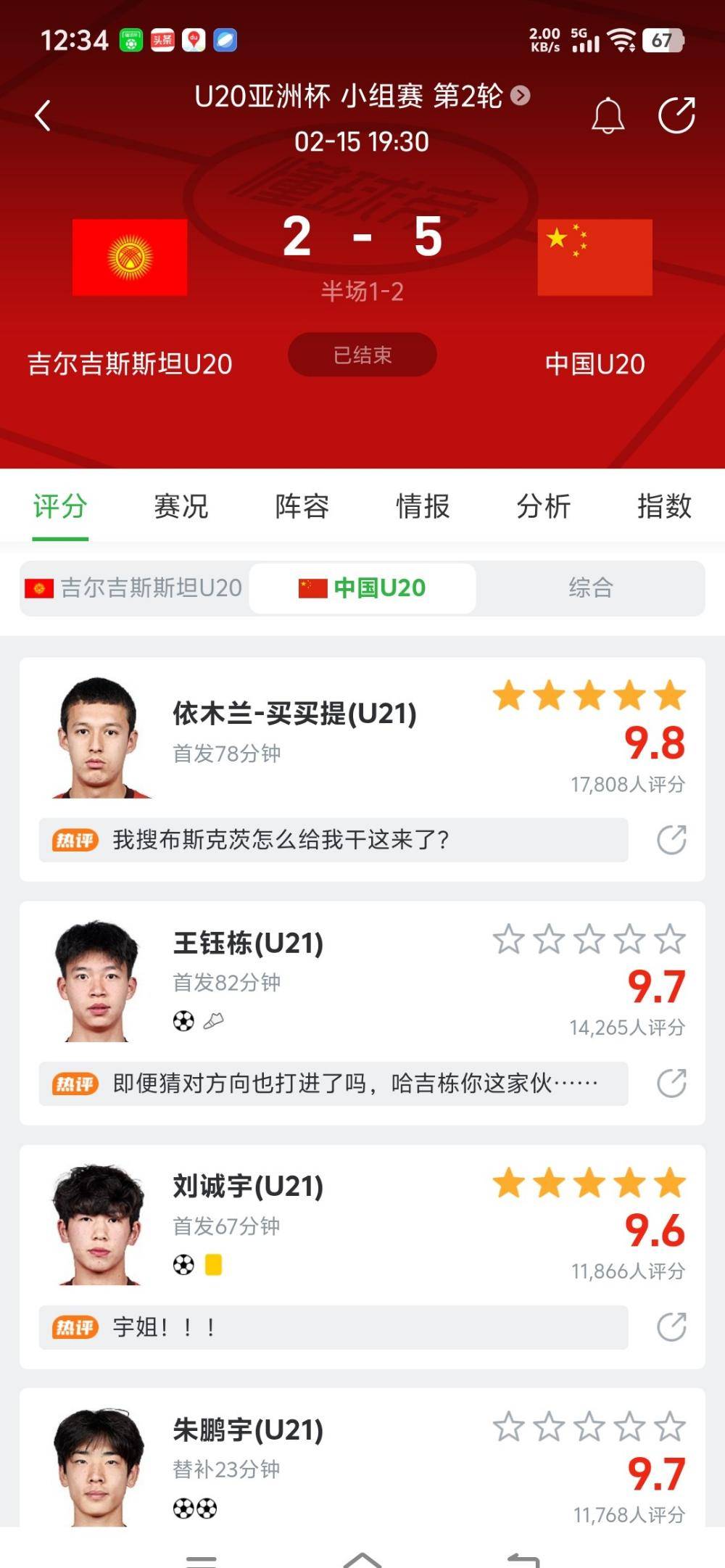The width and height of the screenshot is (725, 1568).
Task: Switch to the 阵容 tab
Action: click(x=302, y=506)
